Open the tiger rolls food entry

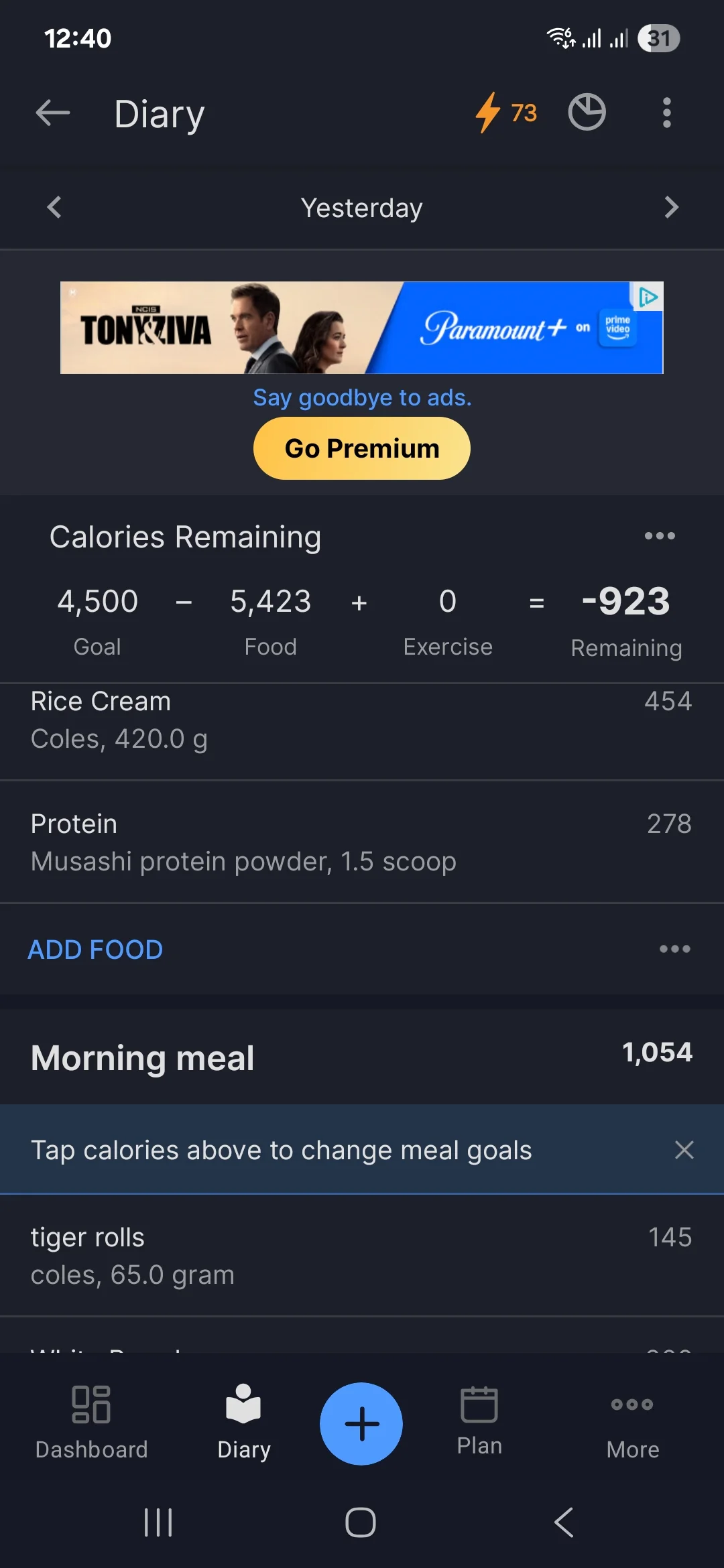(362, 1256)
